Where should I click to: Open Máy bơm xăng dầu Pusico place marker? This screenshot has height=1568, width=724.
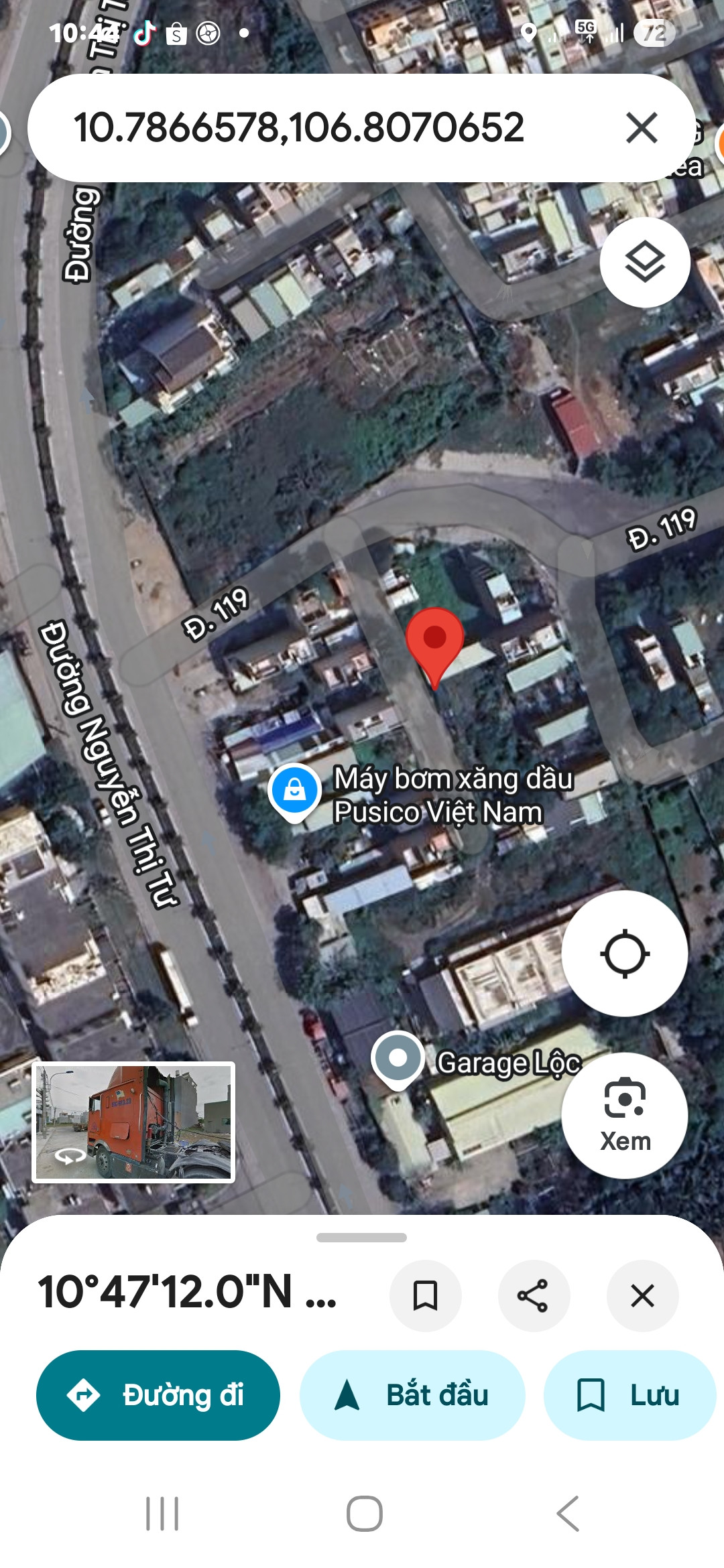[295, 791]
